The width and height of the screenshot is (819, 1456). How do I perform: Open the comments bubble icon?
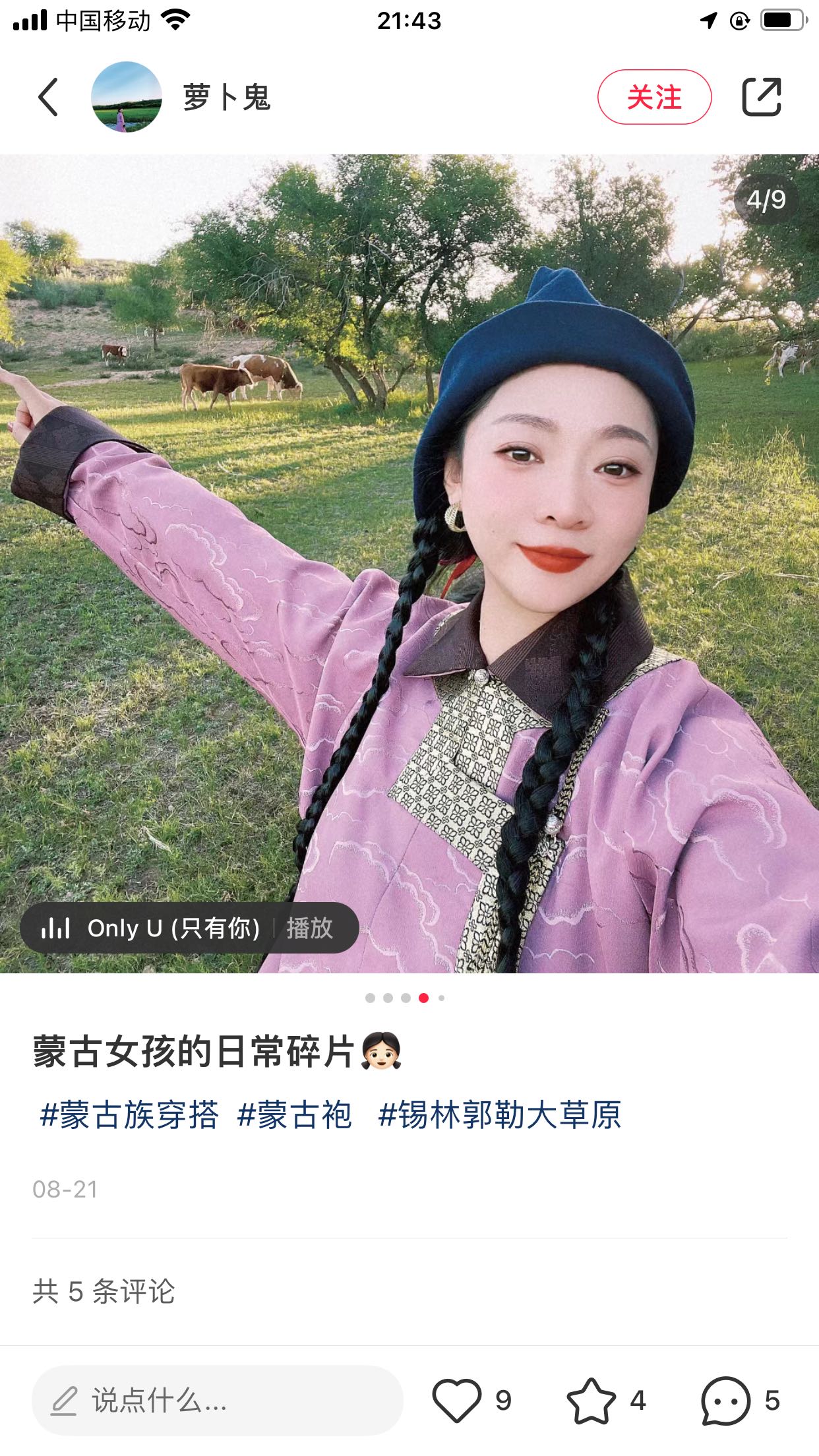(x=725, y=1400)
